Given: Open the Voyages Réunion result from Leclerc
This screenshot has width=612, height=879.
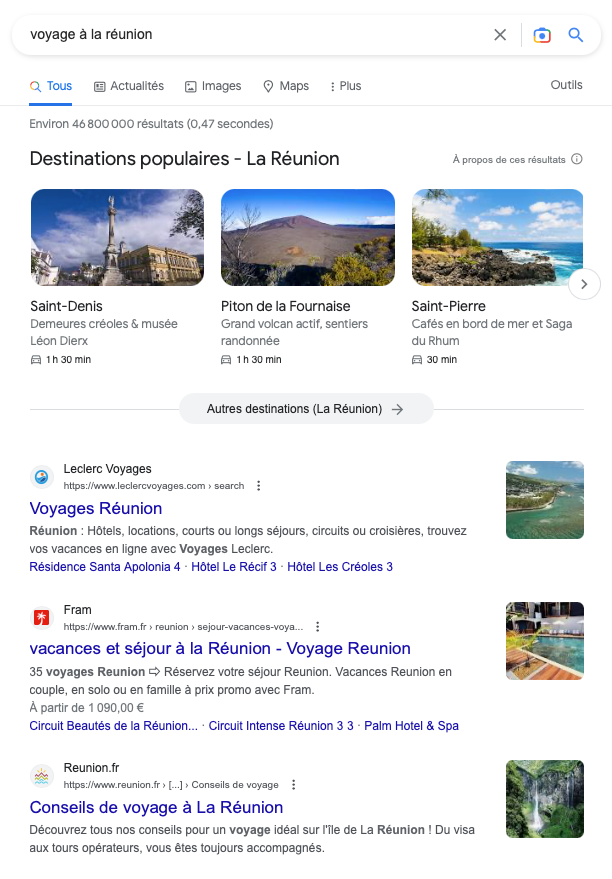Looking at the screenshot, I should pos(96,508).
